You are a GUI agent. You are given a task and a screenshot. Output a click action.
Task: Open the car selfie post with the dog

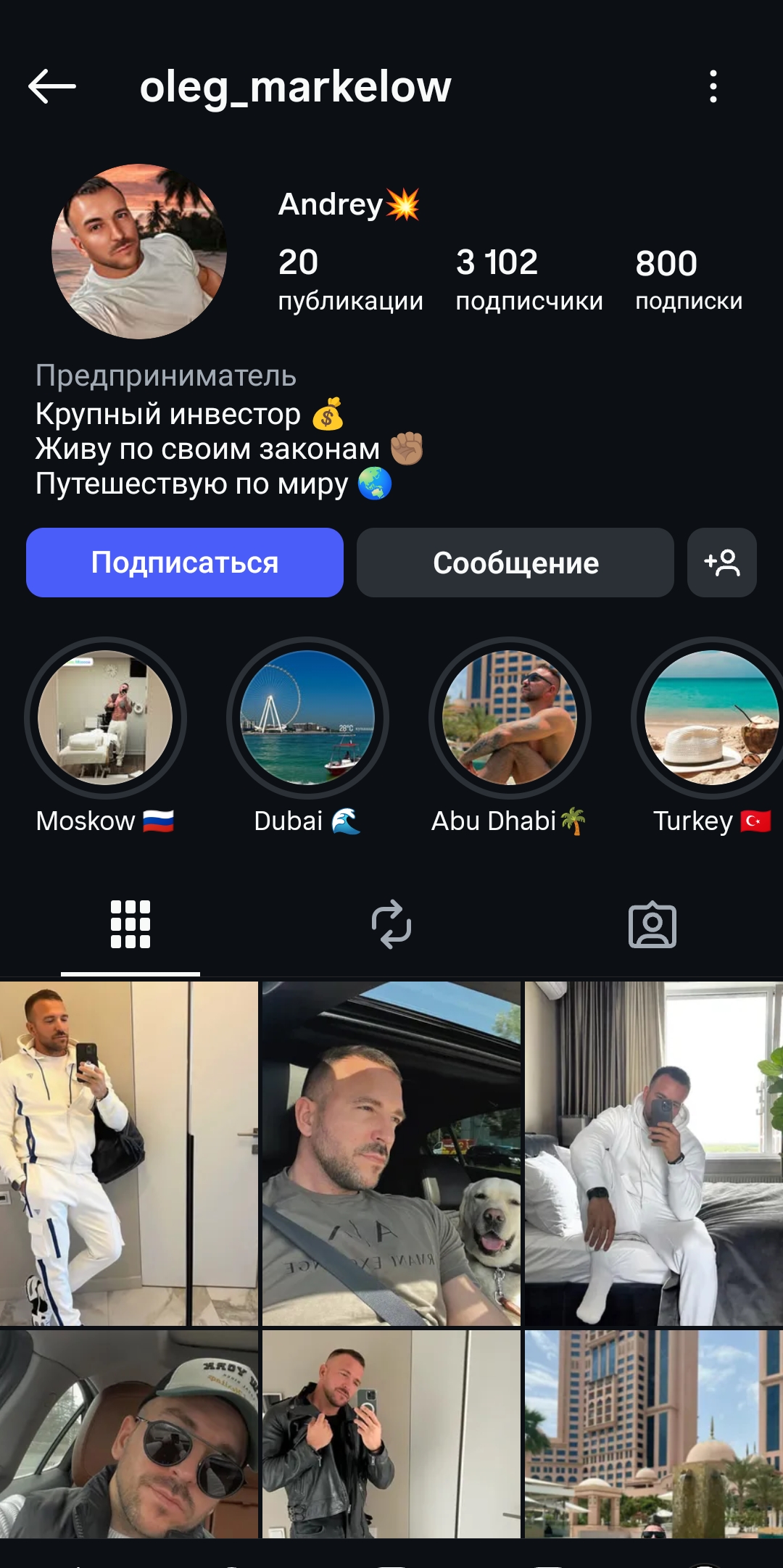click(x=391, y=1153)
